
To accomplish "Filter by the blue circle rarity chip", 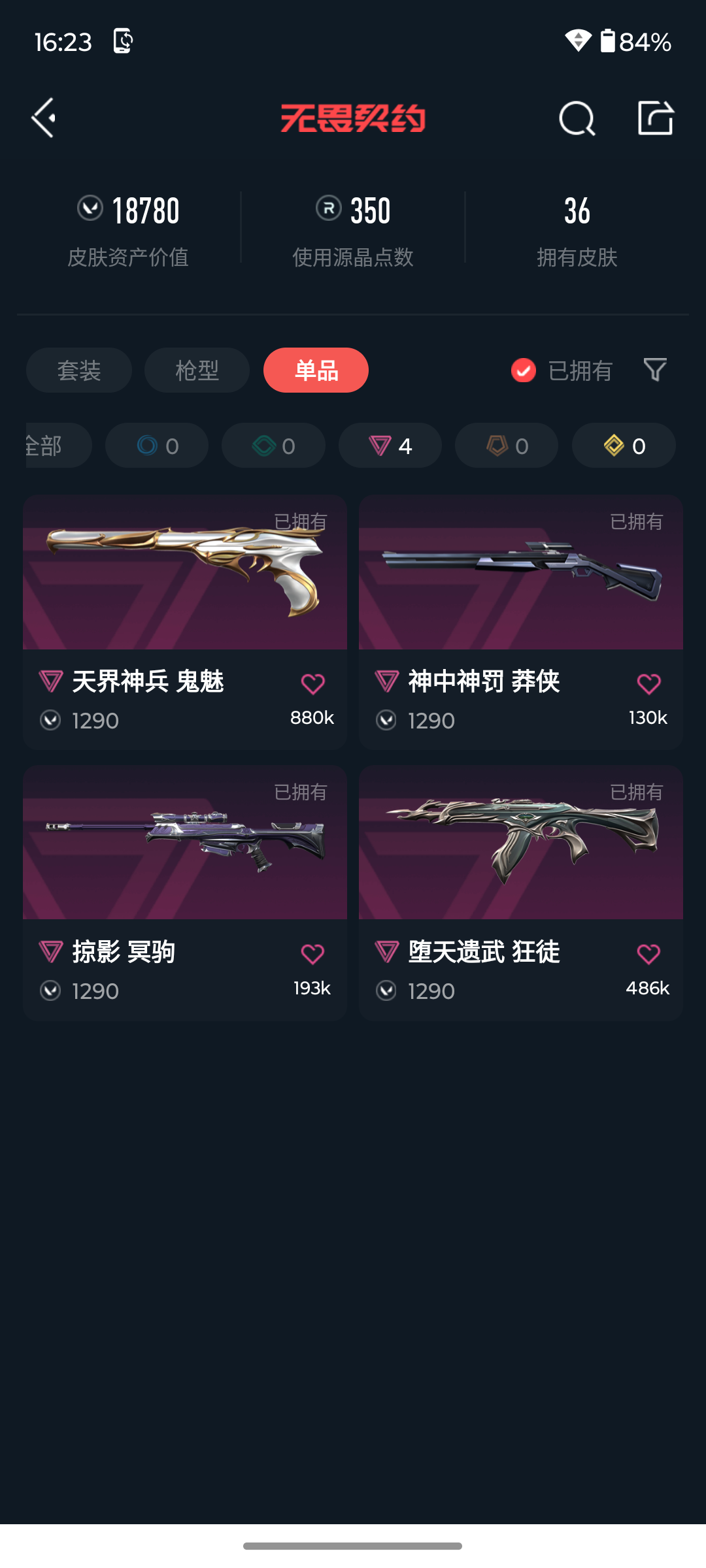I will 157,446.
